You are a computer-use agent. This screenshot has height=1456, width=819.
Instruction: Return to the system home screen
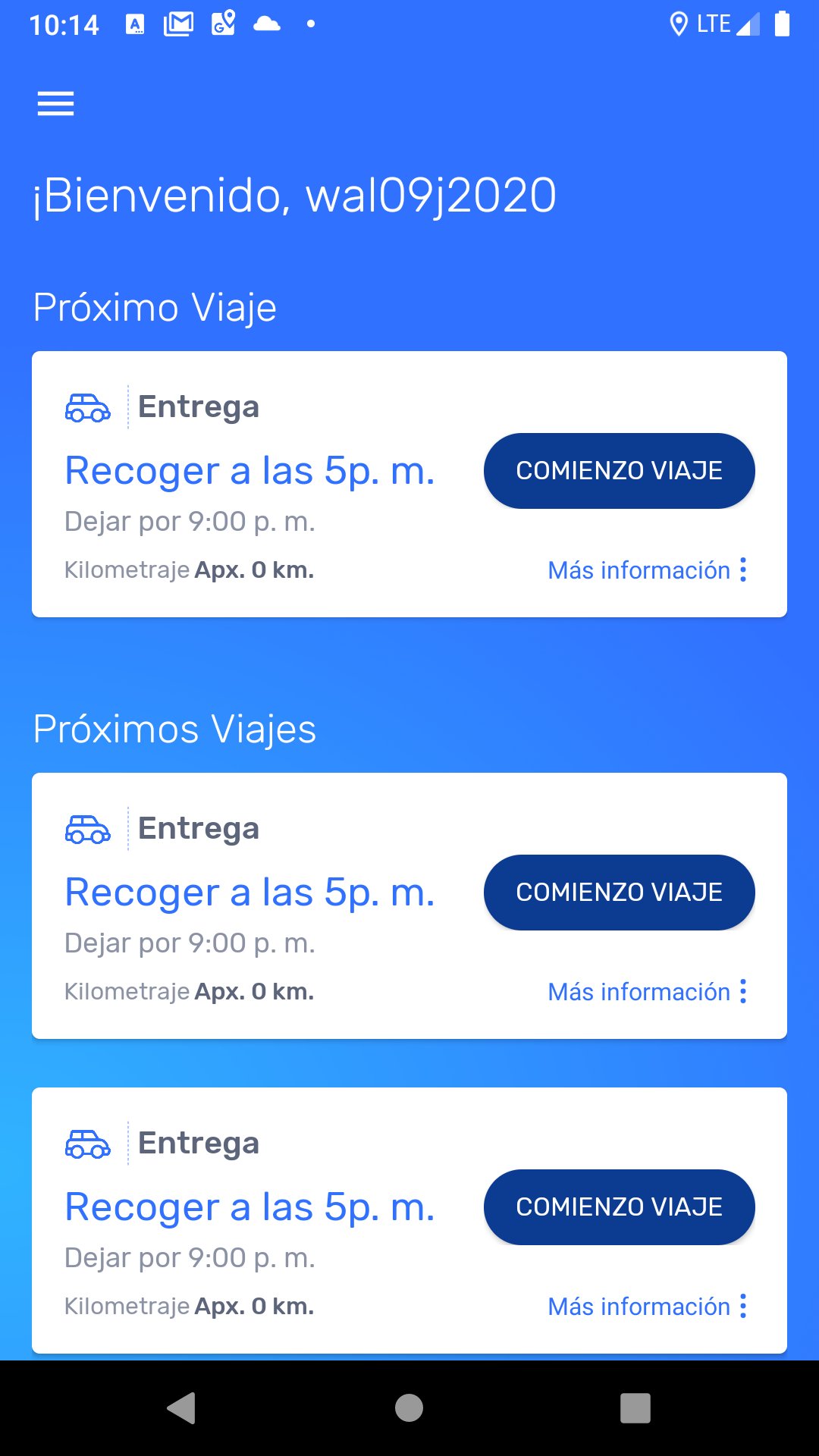coord(409,1408)
